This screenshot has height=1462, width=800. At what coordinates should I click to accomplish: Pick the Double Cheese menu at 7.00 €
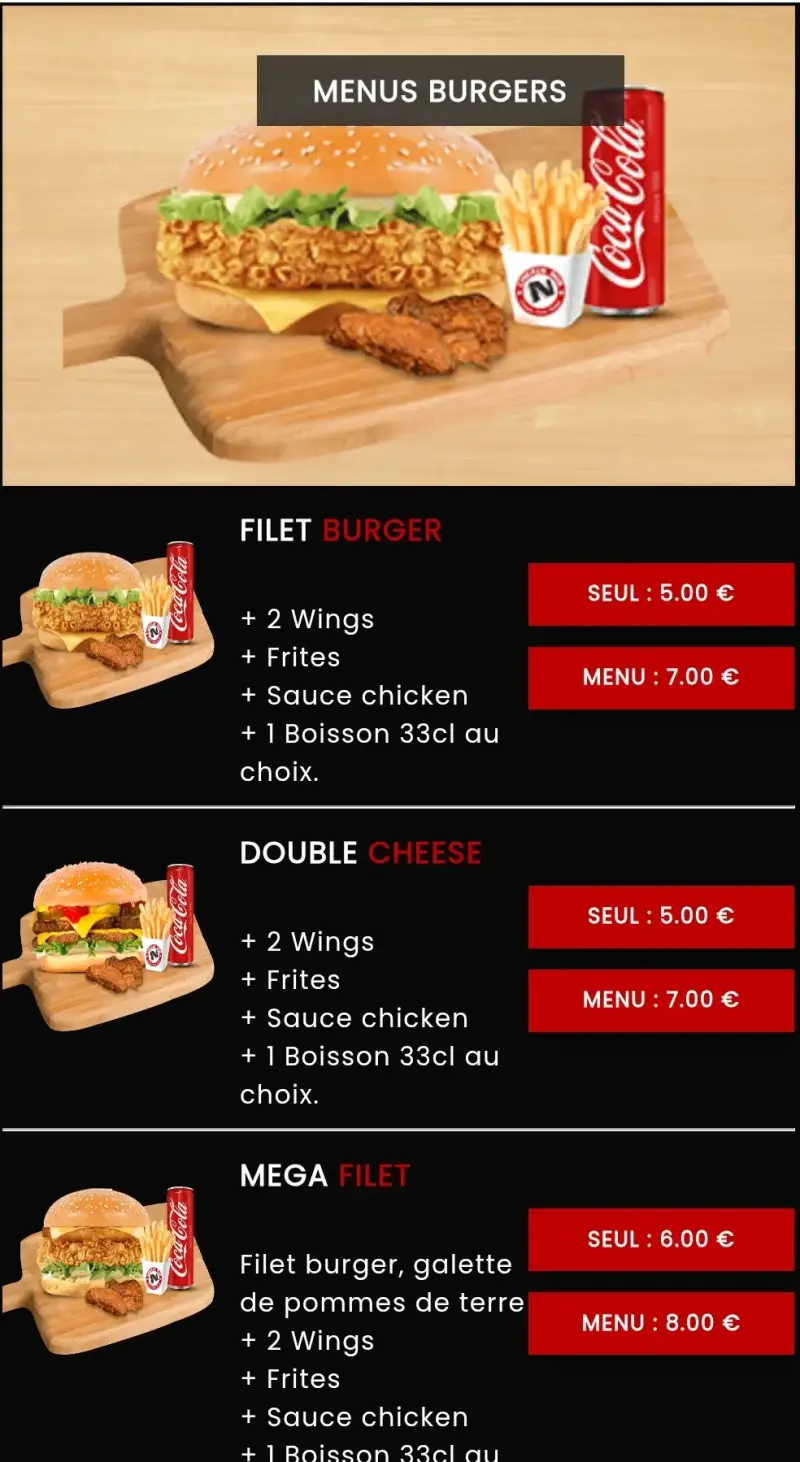(661, 1000)
